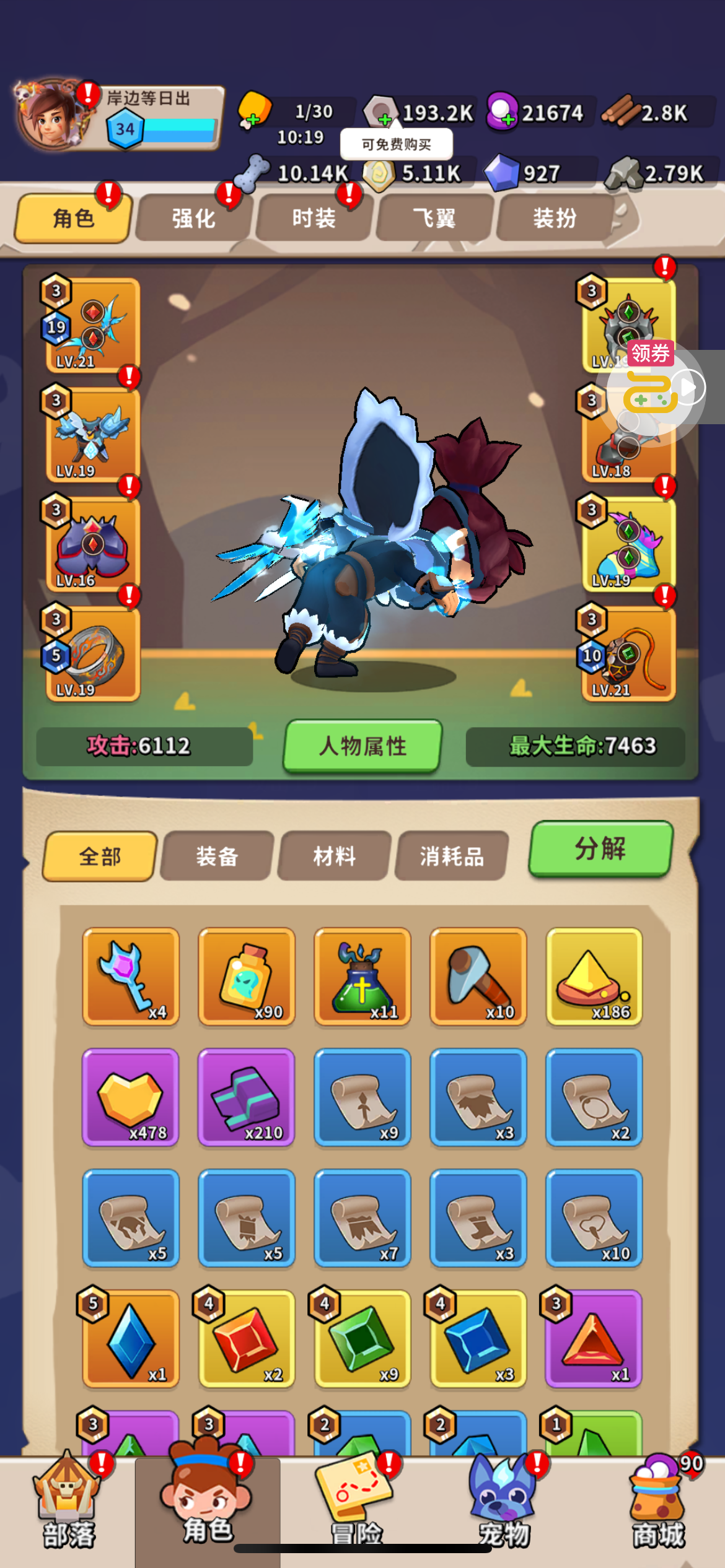Viewport: 725px width, 1568px height.
Task: Tap the 人物属性 button
Action: click(x=363, y=746)
